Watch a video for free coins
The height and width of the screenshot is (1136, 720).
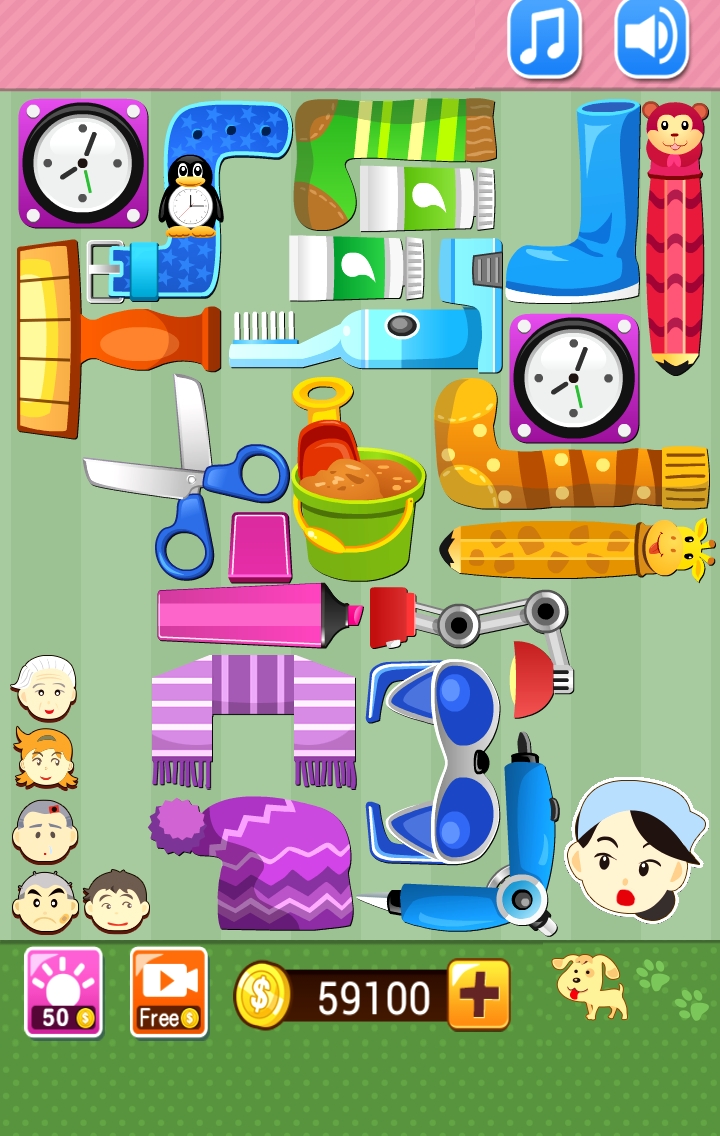pyautogui.click(x=168, y=992)
